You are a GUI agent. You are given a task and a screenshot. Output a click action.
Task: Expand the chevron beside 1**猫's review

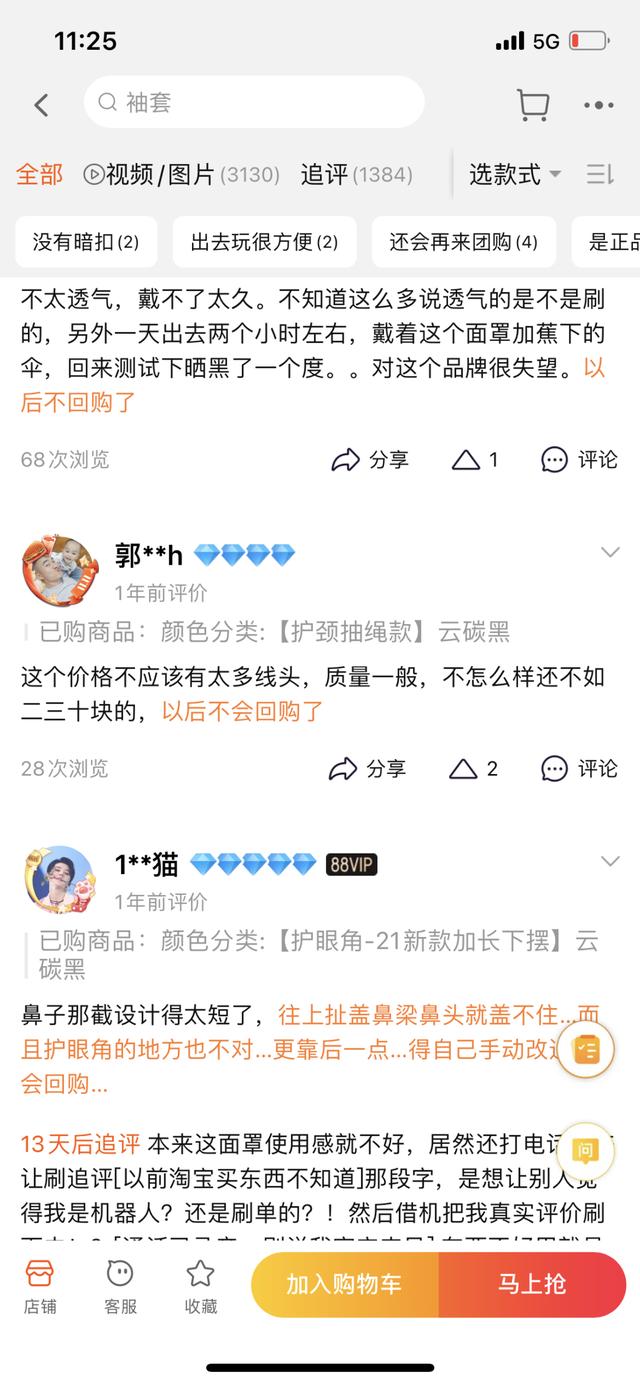[x=610, y=861]
